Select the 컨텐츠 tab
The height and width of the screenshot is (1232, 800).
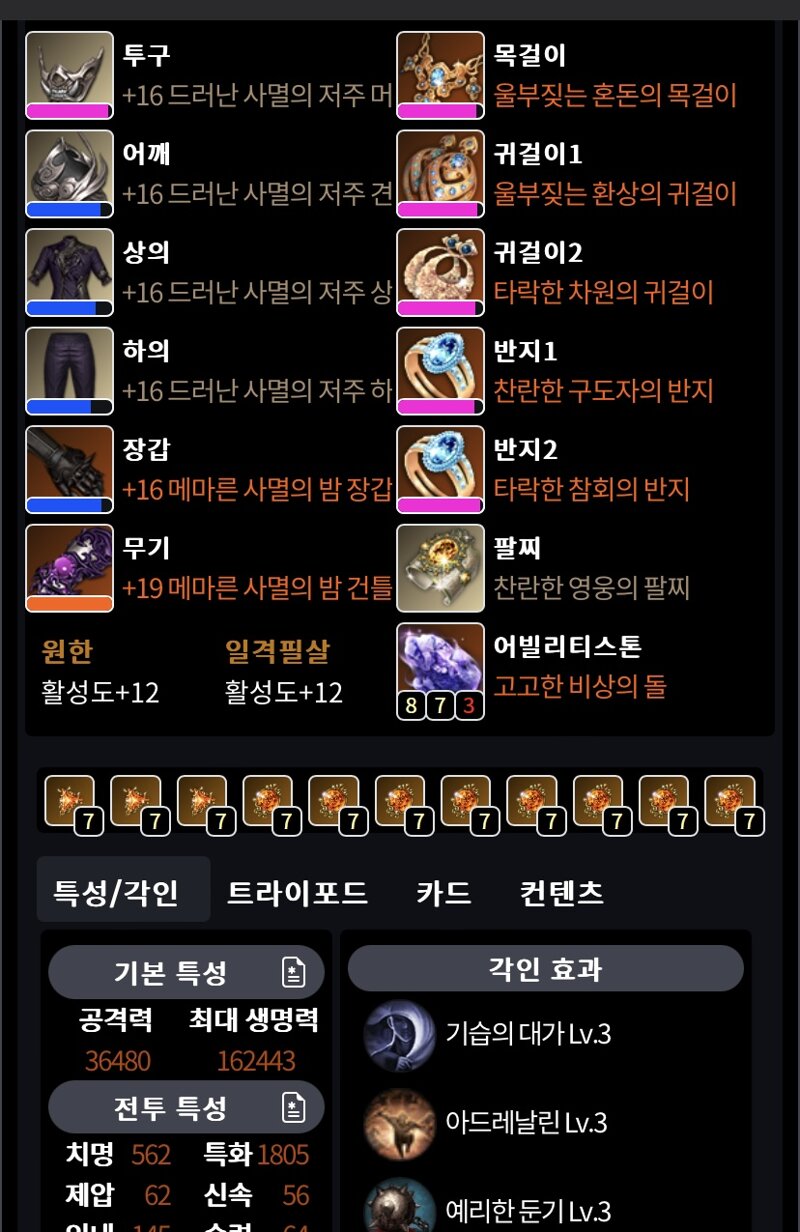[x=561, y=891]
